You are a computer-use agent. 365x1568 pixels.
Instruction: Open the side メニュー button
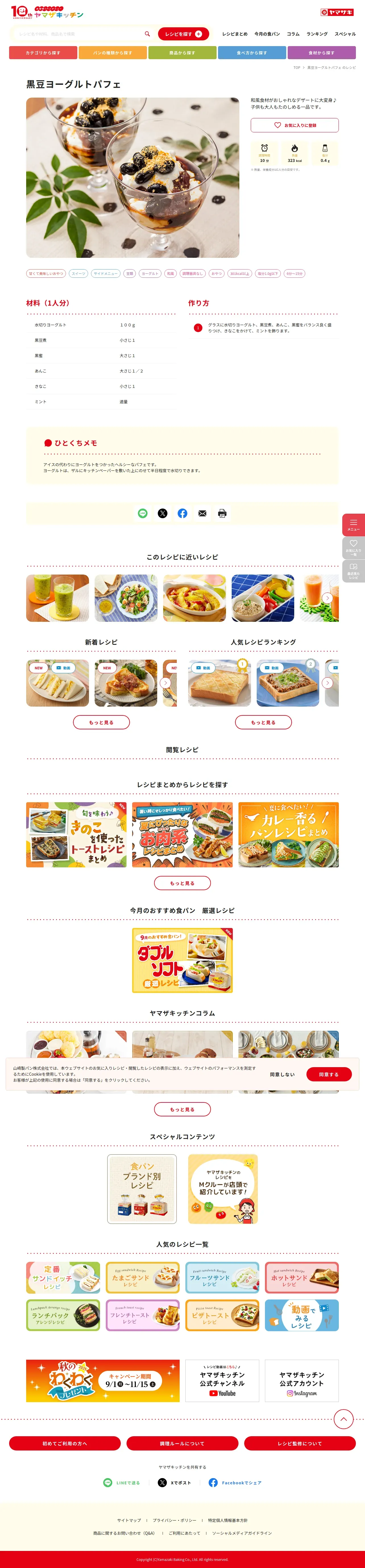tap(353, 525)
